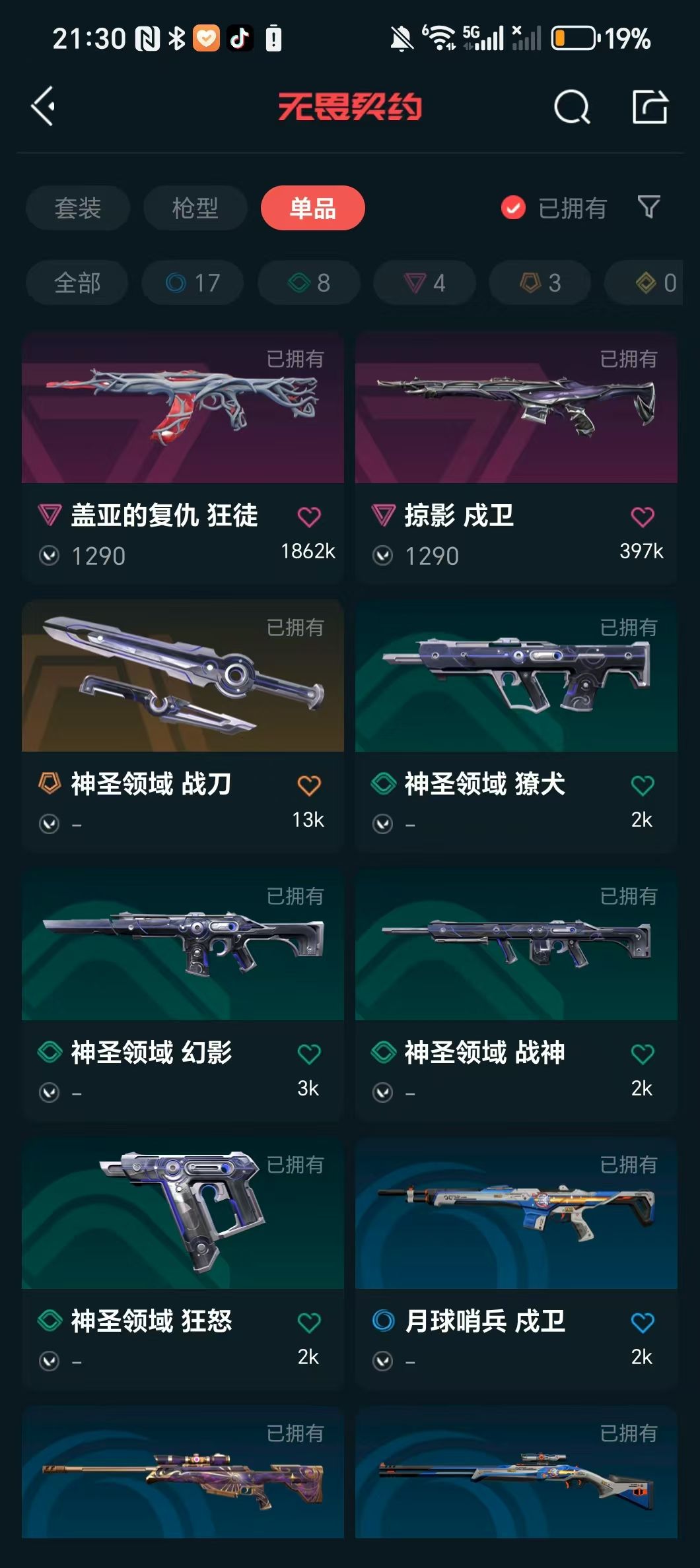Open the funnel filter icon
Screen dimensions: 700x1568
[x=648, y=207]
